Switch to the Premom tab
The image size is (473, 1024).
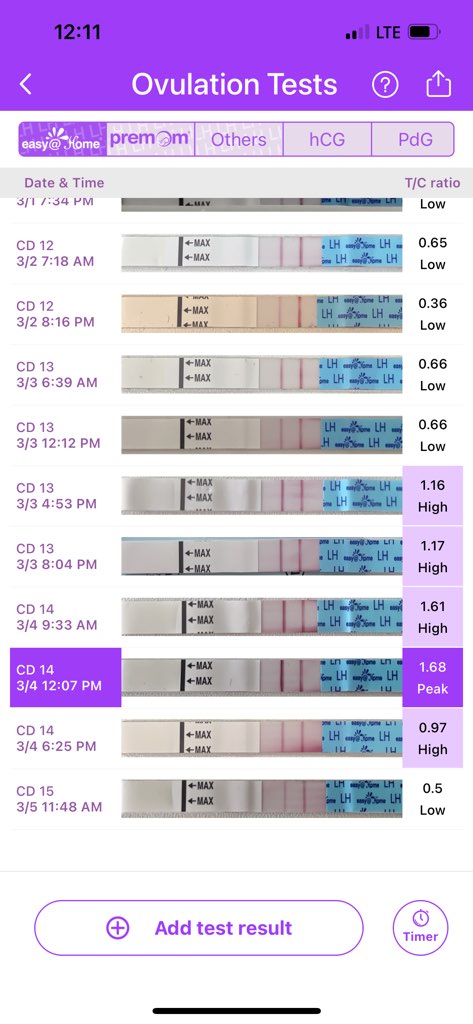tap(150, 139)
